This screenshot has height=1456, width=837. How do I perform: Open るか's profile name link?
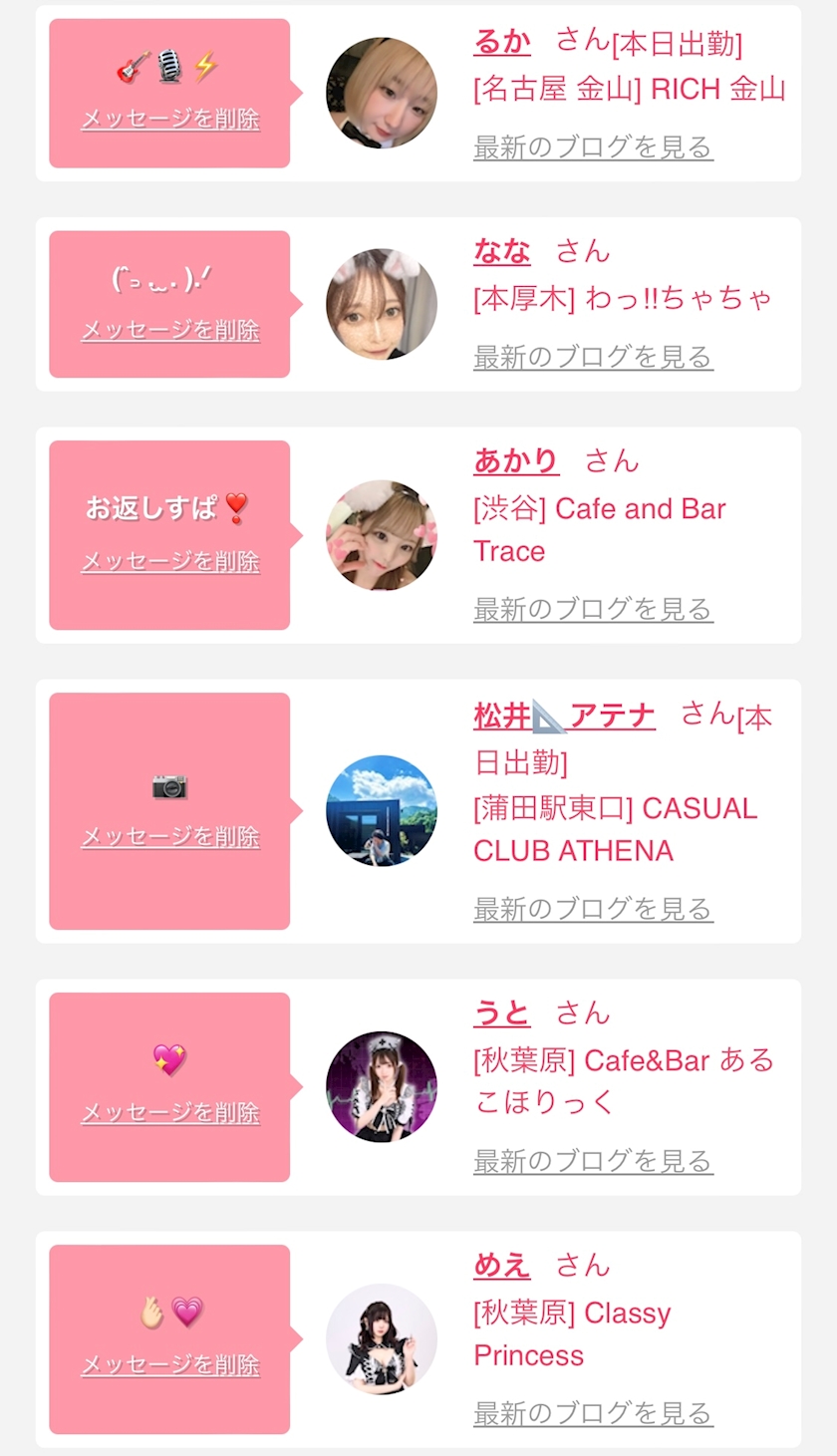[502, 42]
